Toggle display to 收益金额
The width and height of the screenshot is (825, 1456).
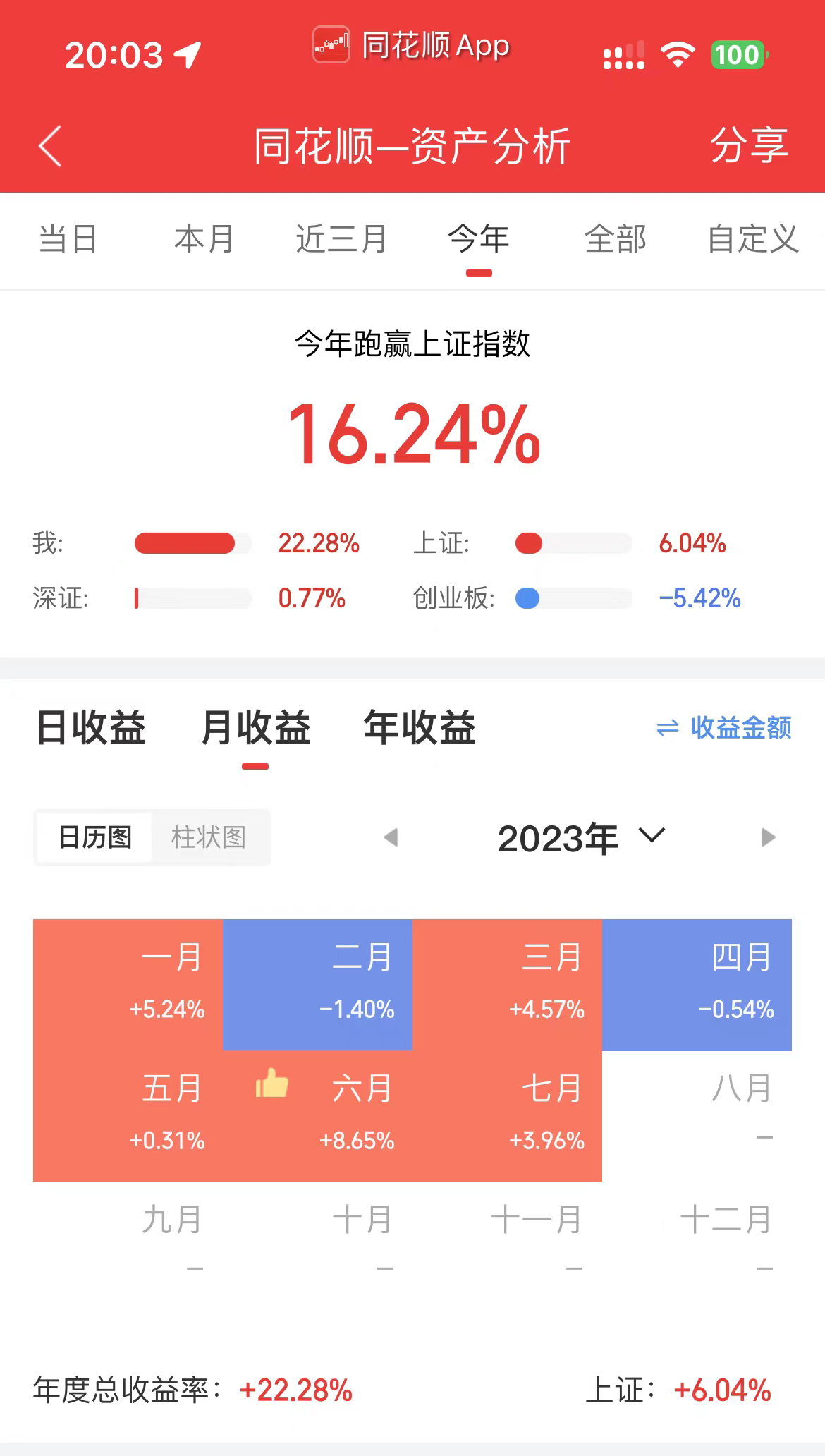724,728
